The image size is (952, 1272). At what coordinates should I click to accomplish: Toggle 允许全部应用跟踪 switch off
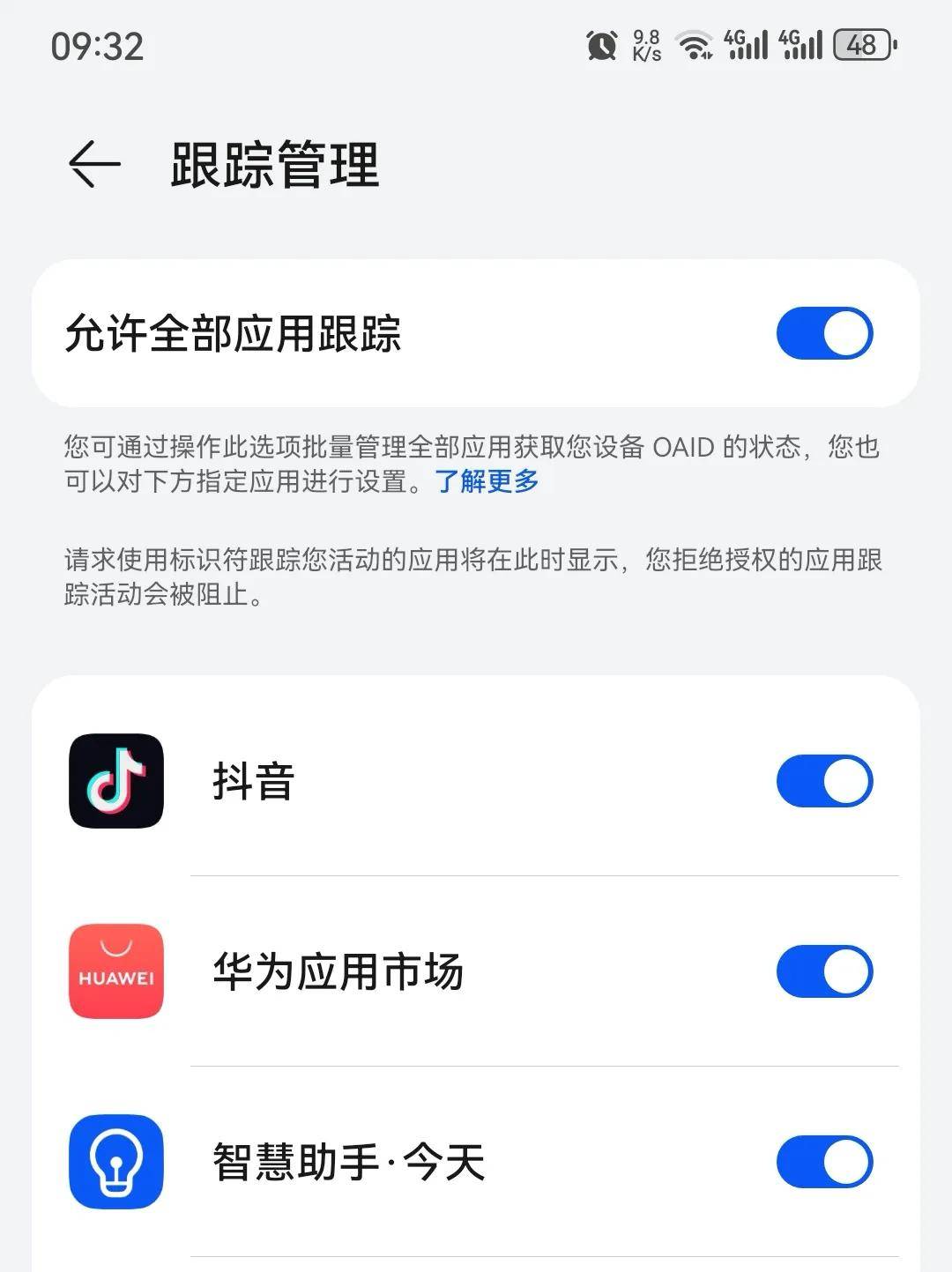click(823, 333)
